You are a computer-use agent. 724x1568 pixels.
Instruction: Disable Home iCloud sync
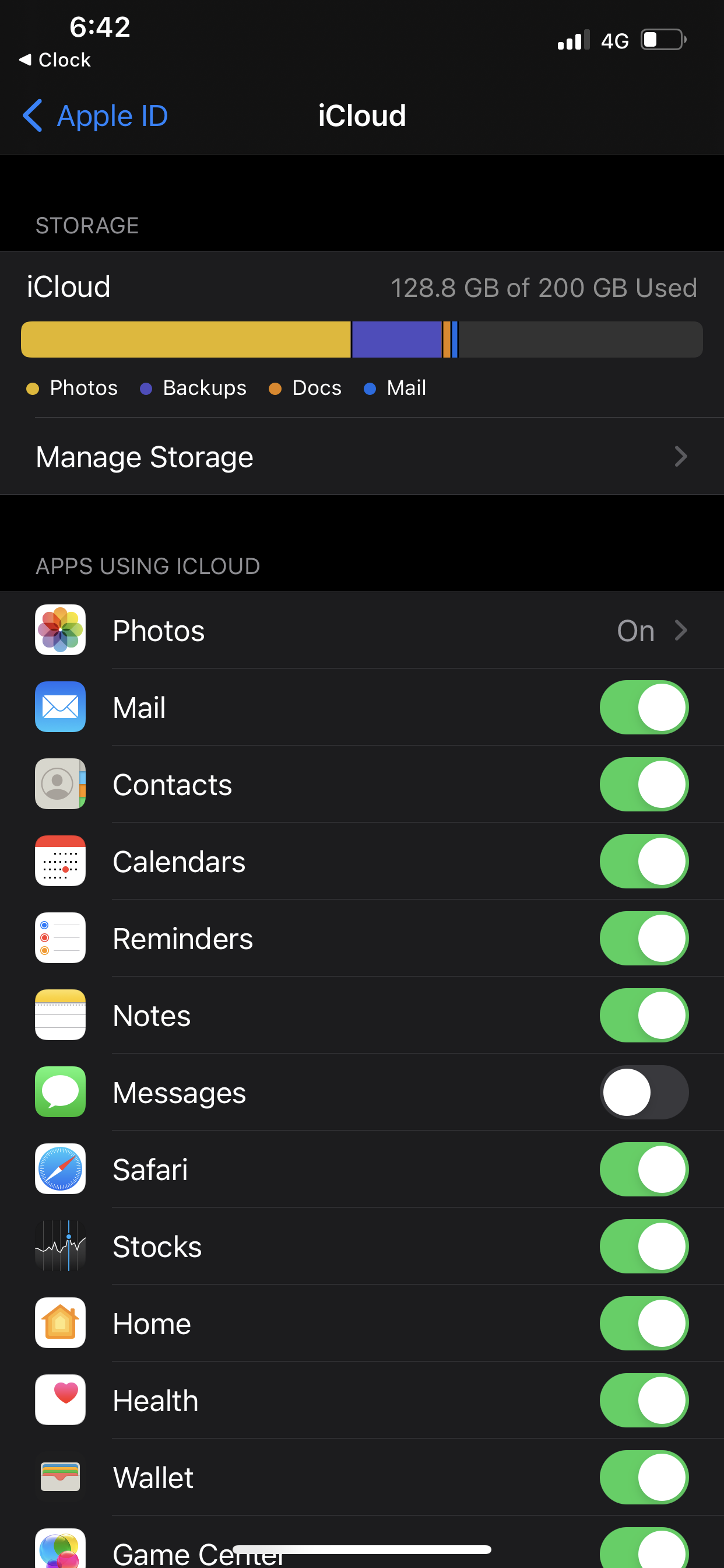[x=643, y=1324]
